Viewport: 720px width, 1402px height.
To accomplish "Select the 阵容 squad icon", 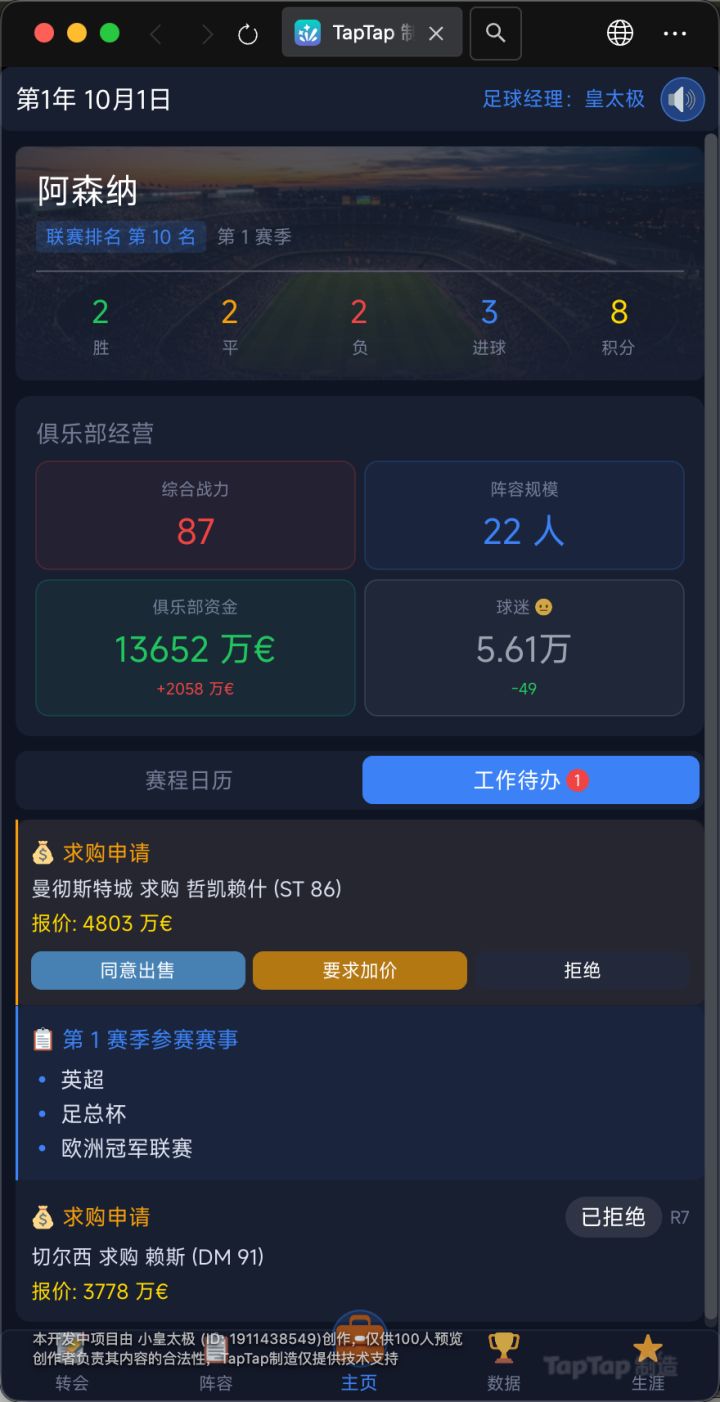I will [215, 1348].
